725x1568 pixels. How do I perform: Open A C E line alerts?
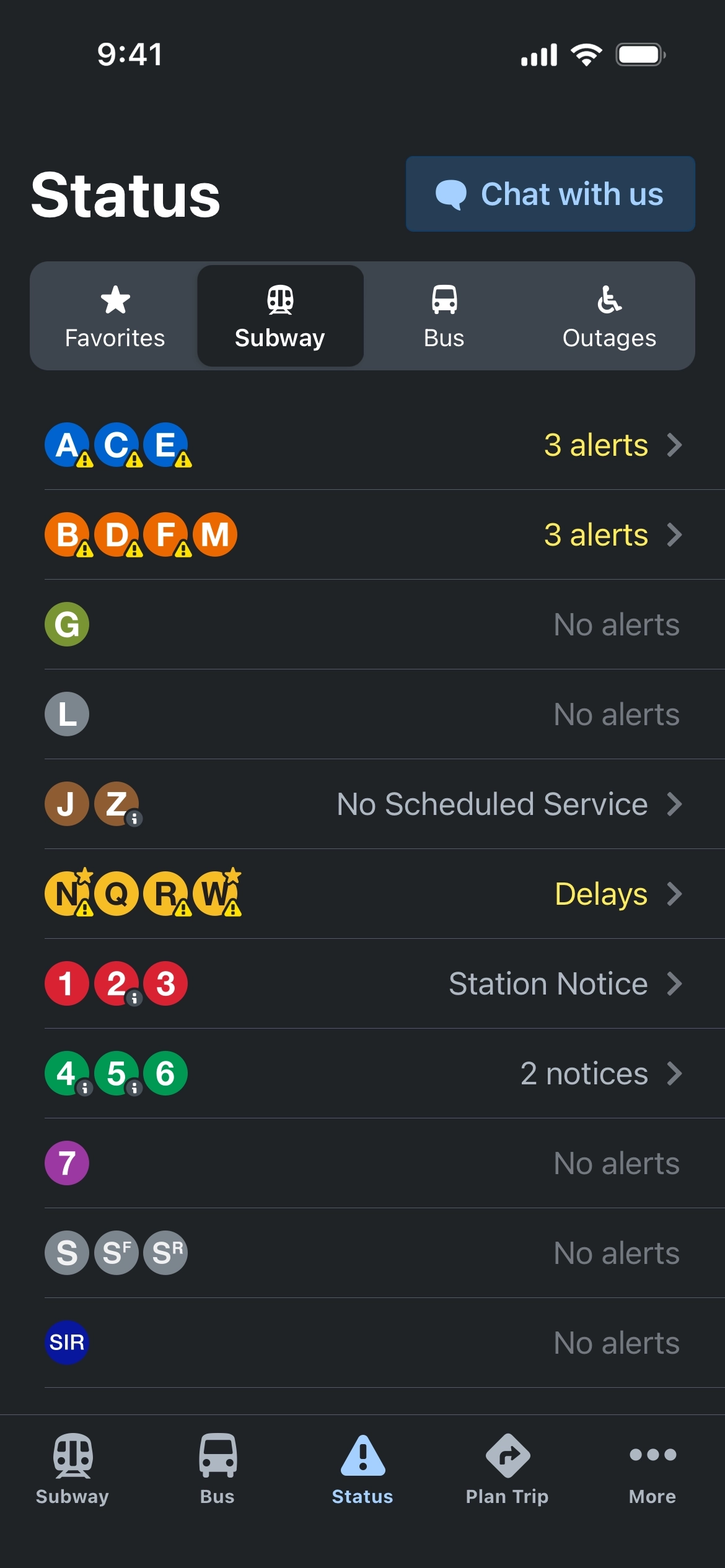[x=384, y=445]
